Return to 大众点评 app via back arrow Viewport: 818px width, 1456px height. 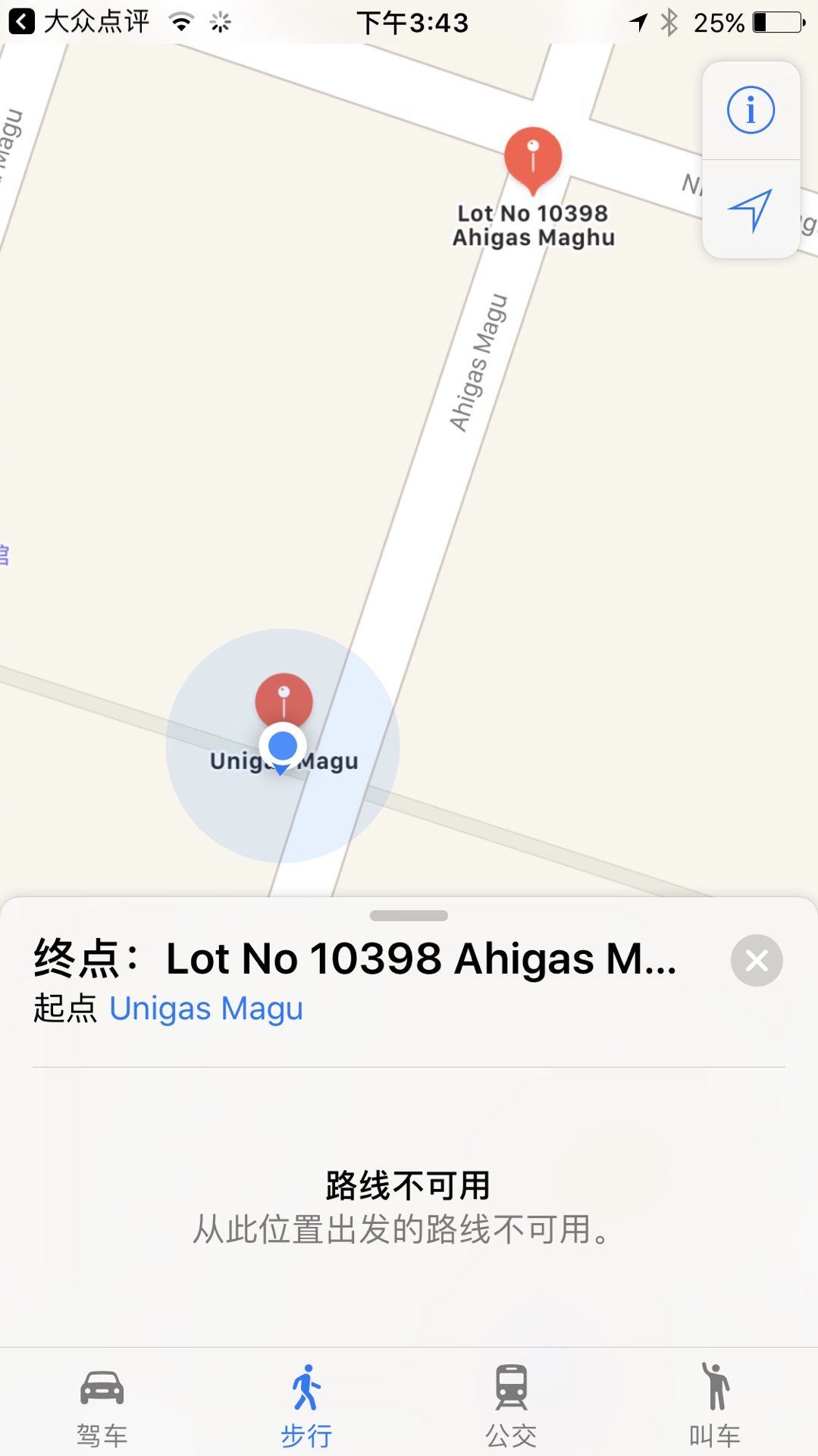tap(22, 22)
